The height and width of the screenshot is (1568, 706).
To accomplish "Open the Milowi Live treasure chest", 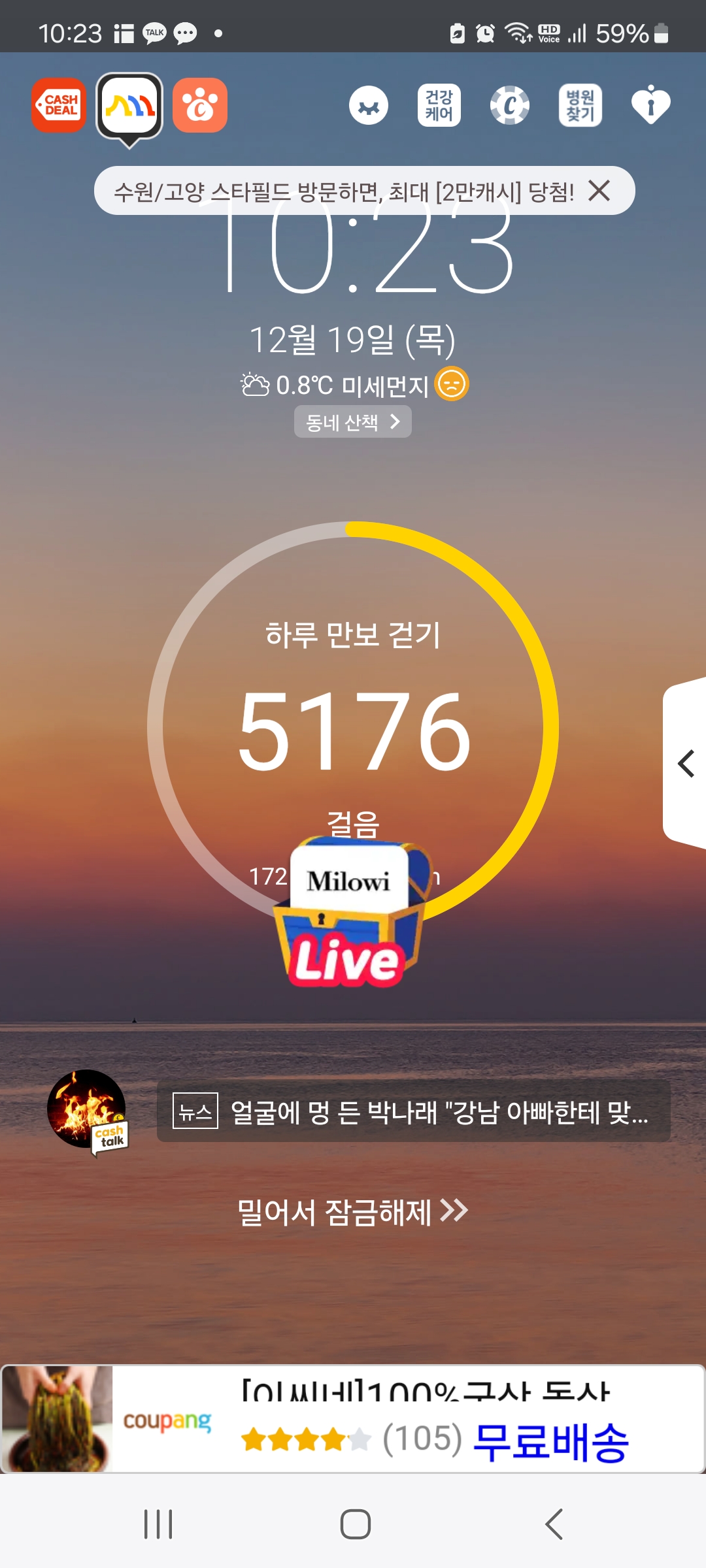I will coord(351,915).
